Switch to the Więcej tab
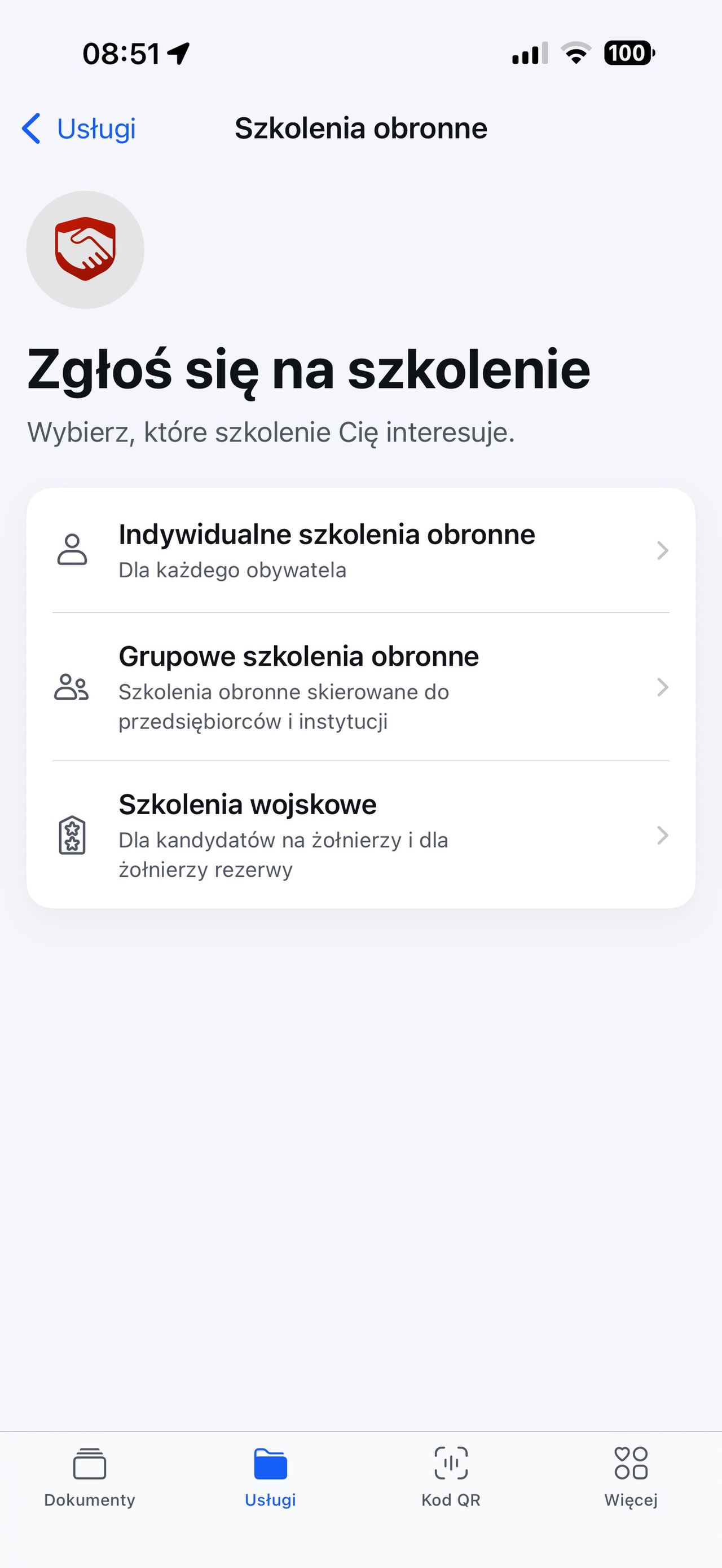Image resolution: width=722 pixels, height=1568 pixels. pyautogui.click(x=631, y=1477)
